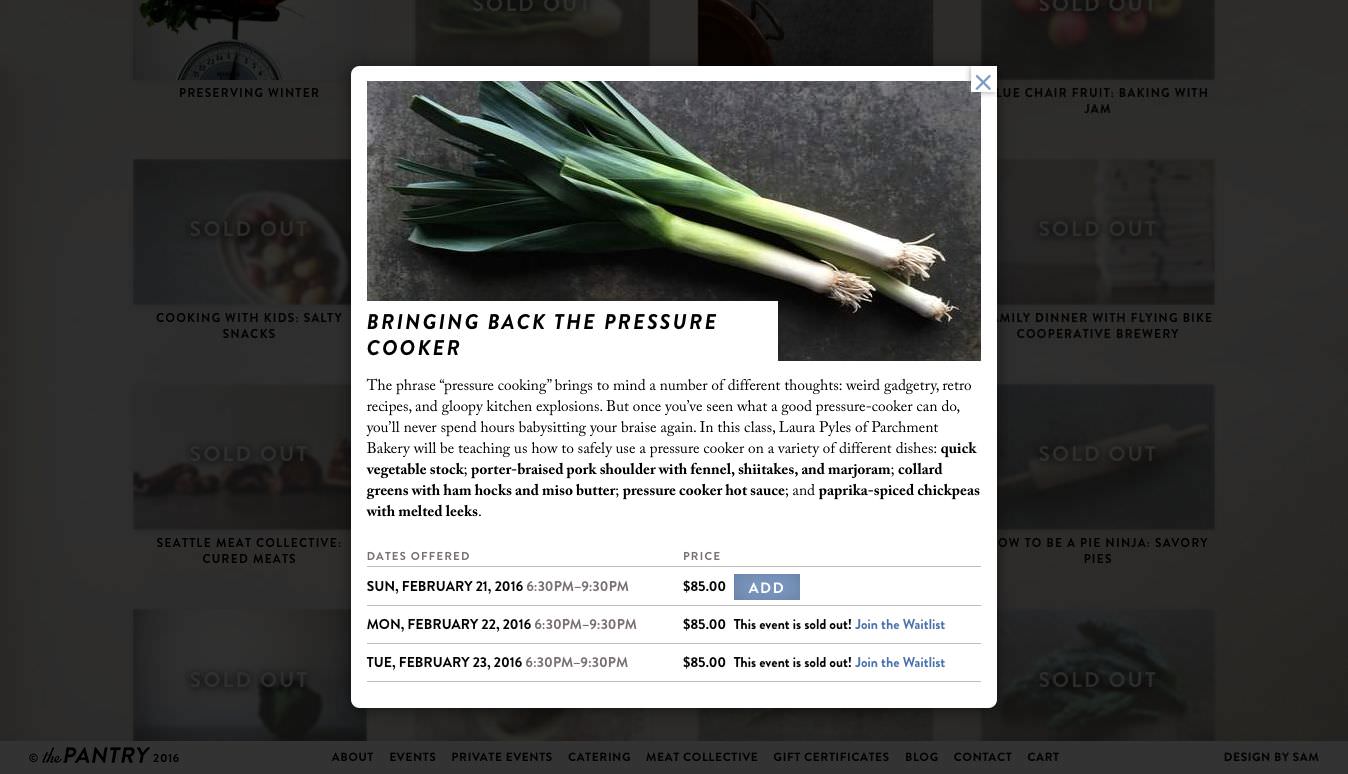Open the Contact page
The height and width of the screenshot is (774, 1348).
point(982,757)
